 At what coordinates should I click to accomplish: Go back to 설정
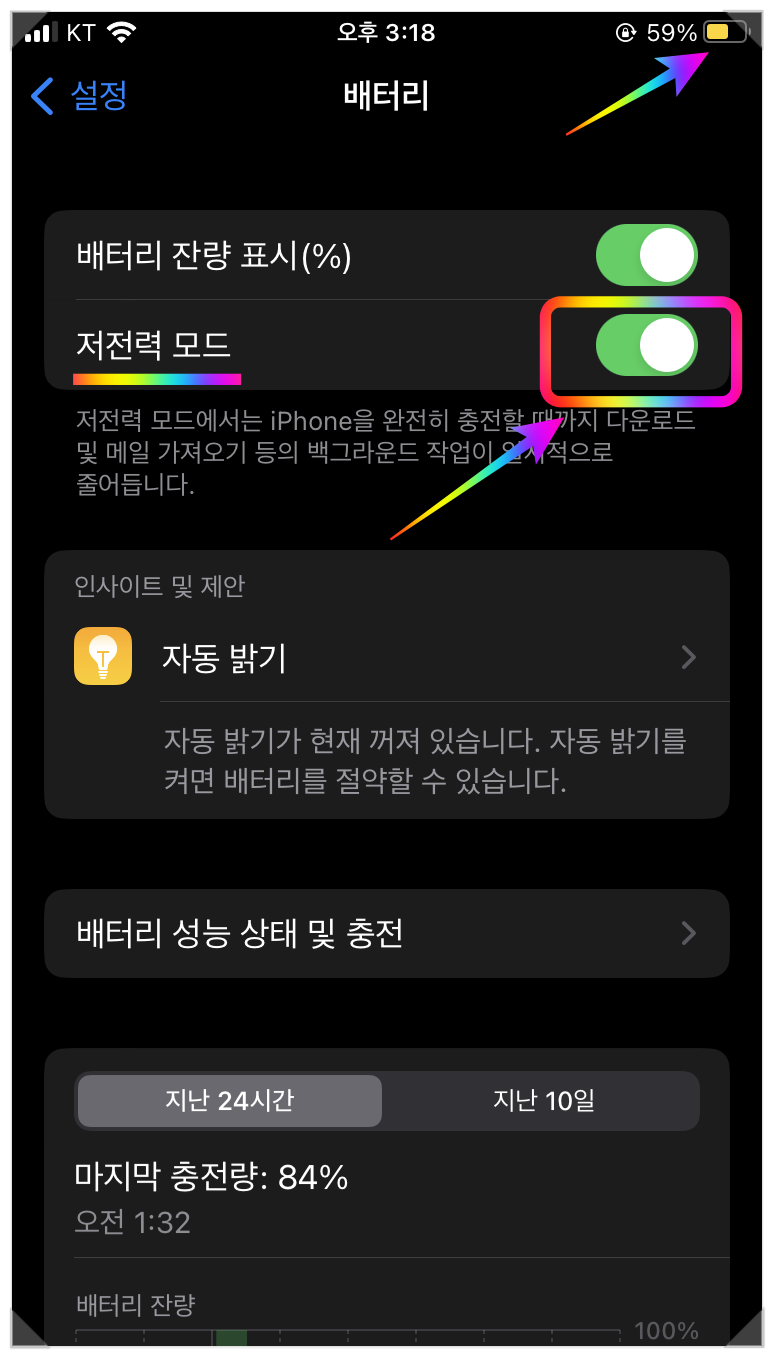click(79, 96)
